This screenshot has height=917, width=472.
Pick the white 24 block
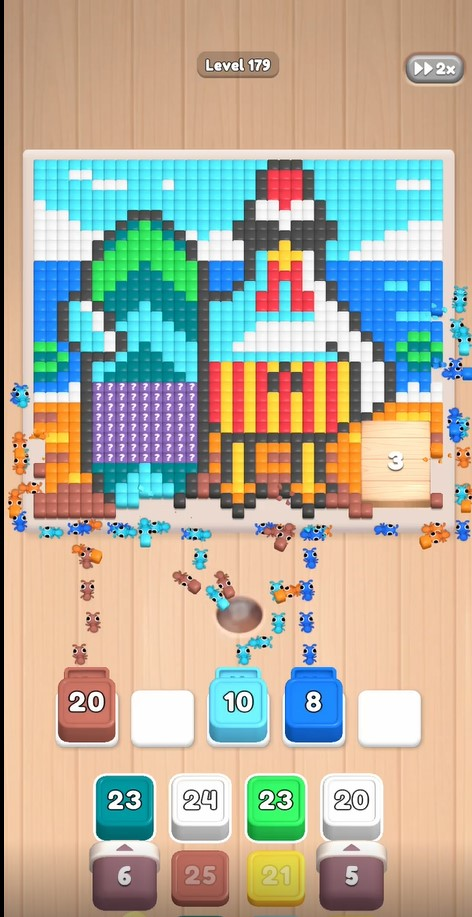pos(200,806)
